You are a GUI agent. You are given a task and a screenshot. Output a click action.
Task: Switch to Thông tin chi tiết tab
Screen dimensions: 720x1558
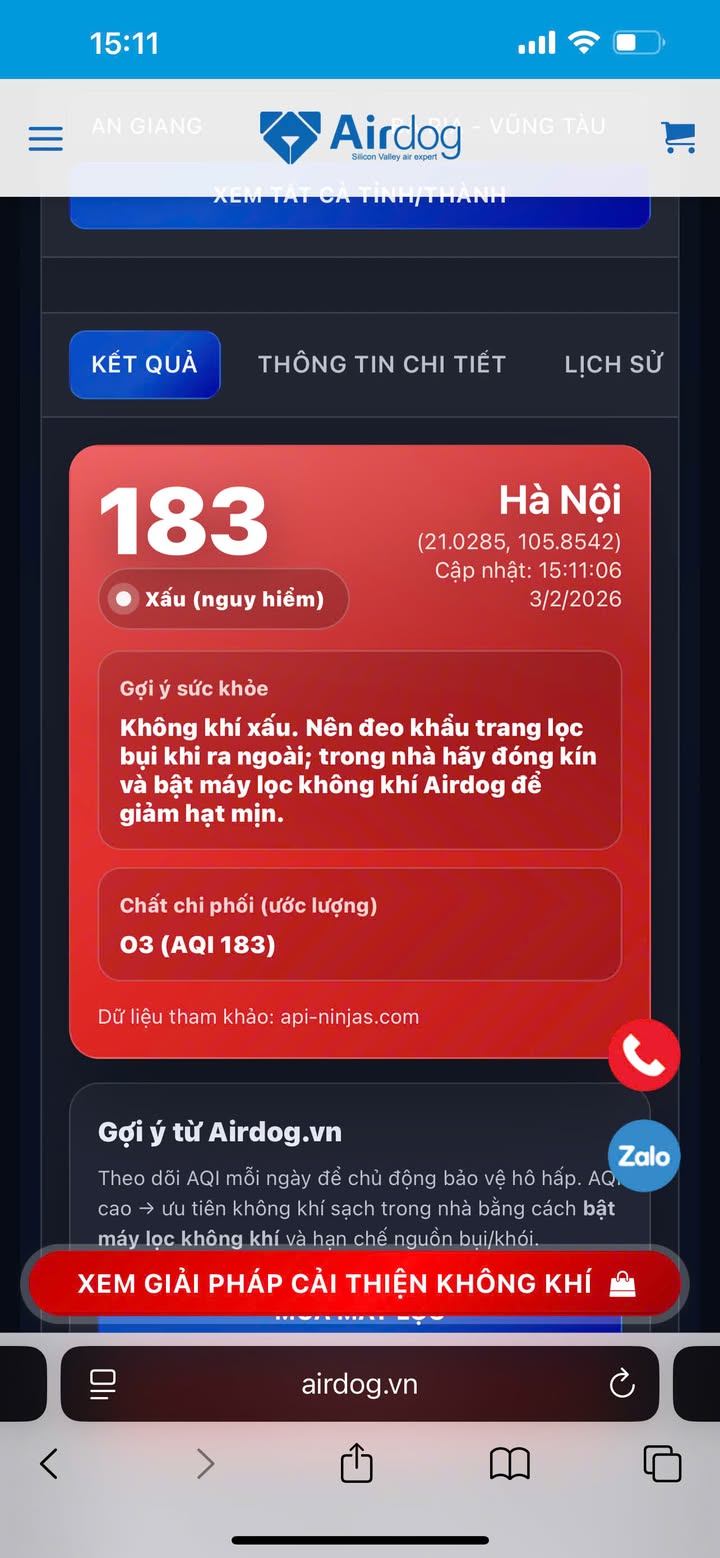click(382, 364)
